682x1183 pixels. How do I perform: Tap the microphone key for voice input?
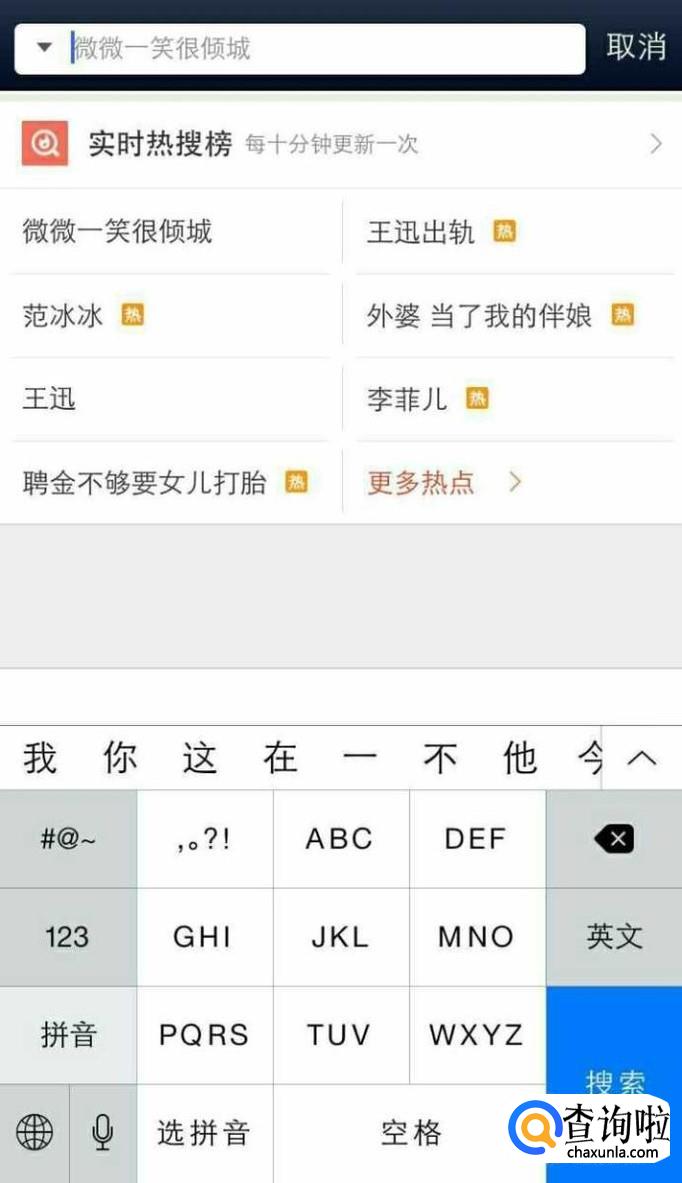(x=103, y=1132)
